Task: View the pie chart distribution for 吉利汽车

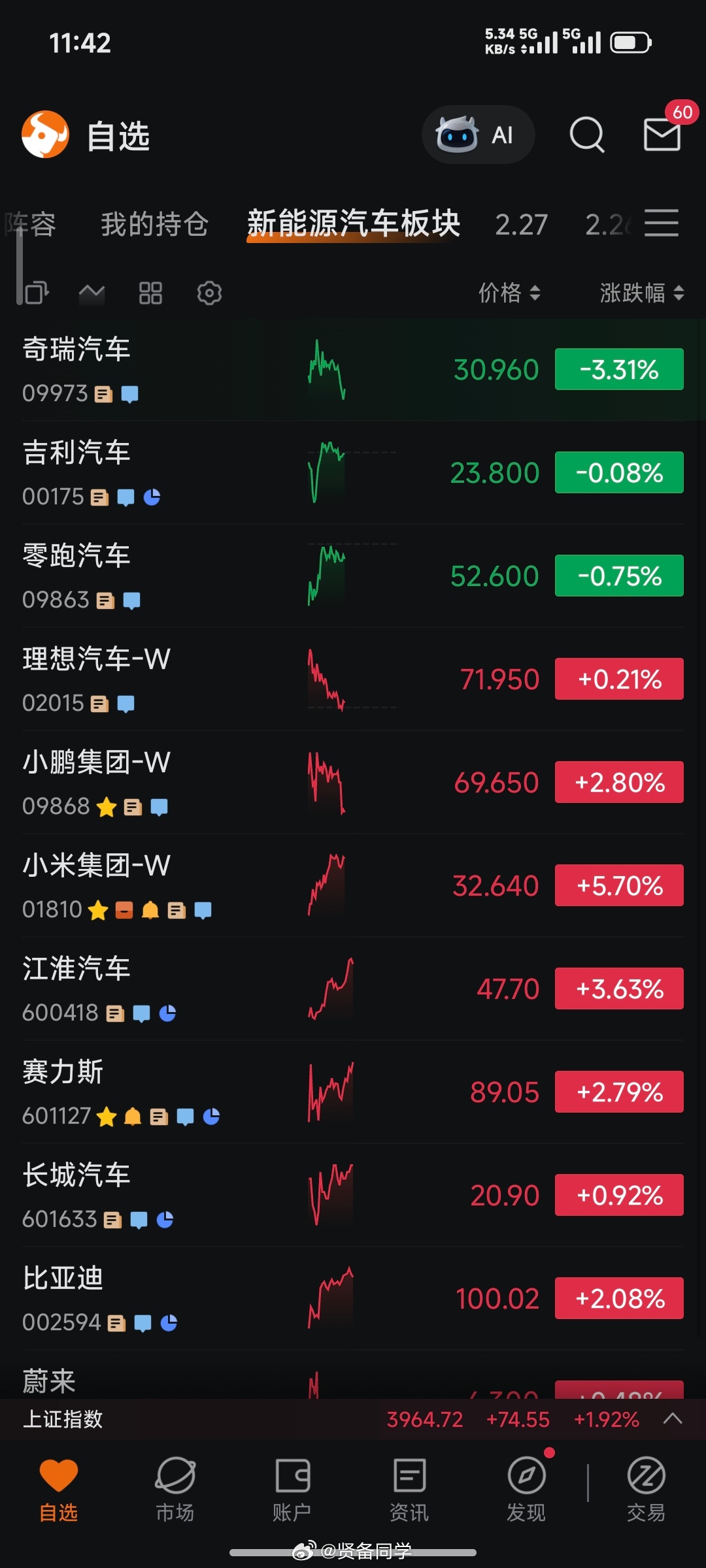Action: [152, 497]
